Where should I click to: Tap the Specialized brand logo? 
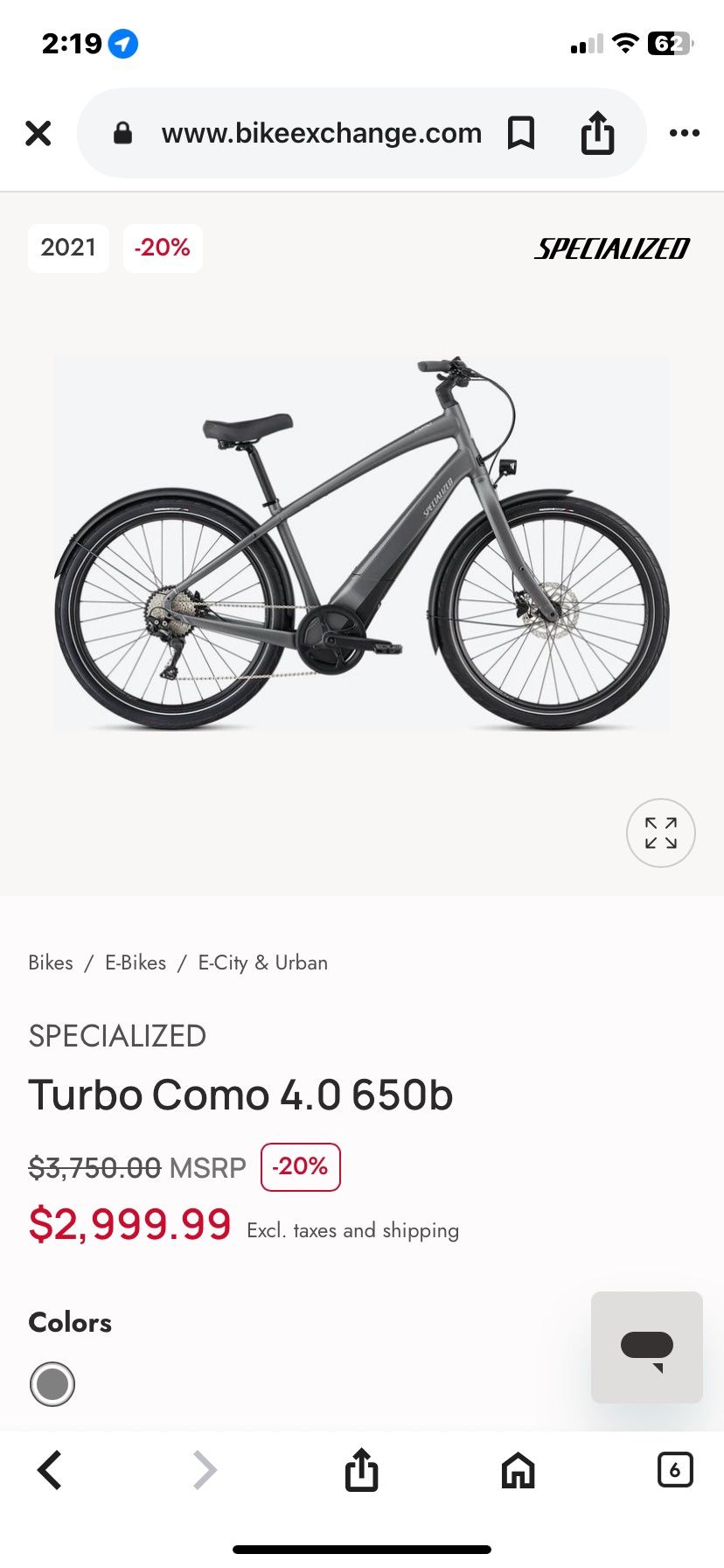point(612,248)
